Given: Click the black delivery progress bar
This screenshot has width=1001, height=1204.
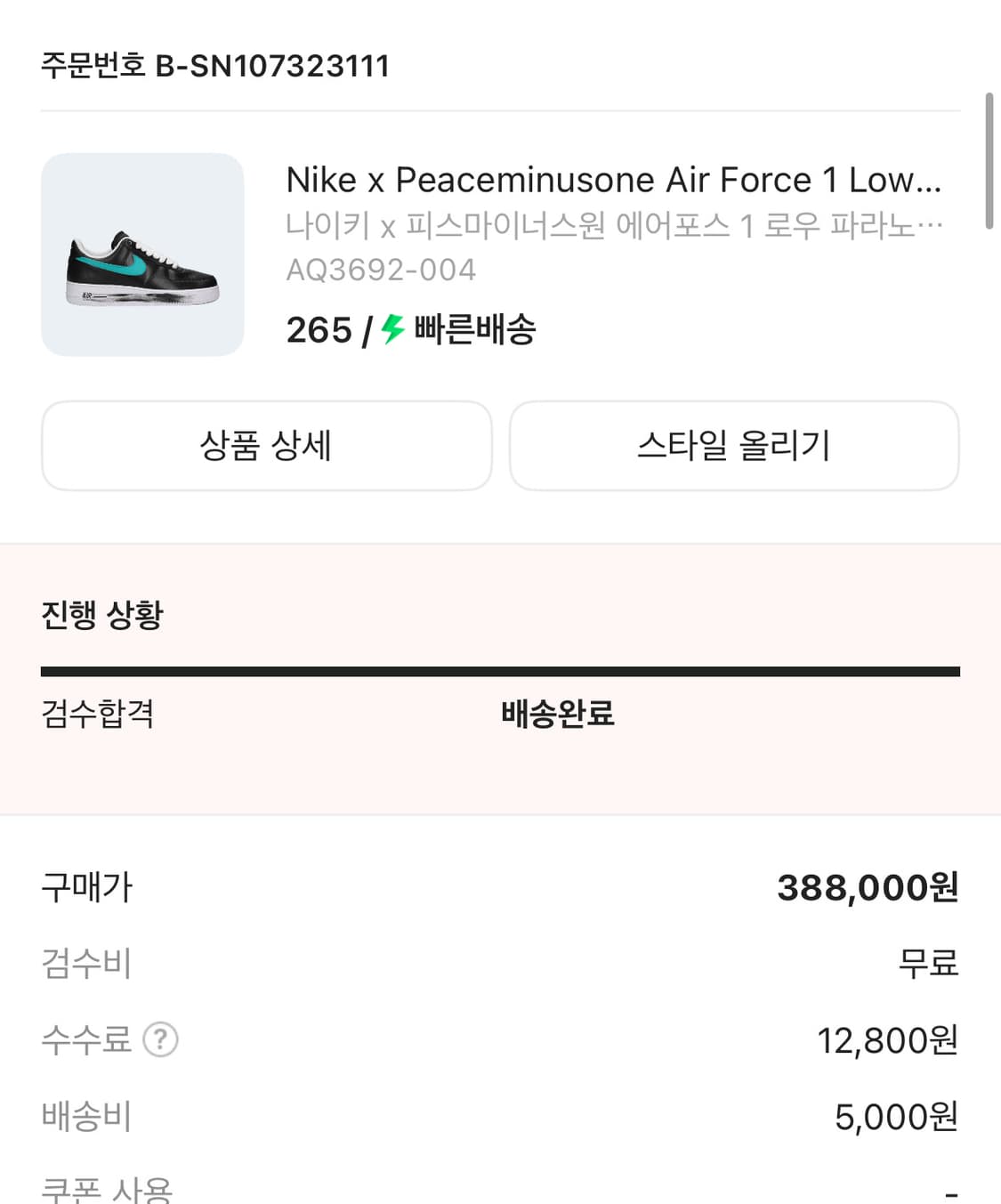Looking at the screenshot, I should (x=501, y=670).
